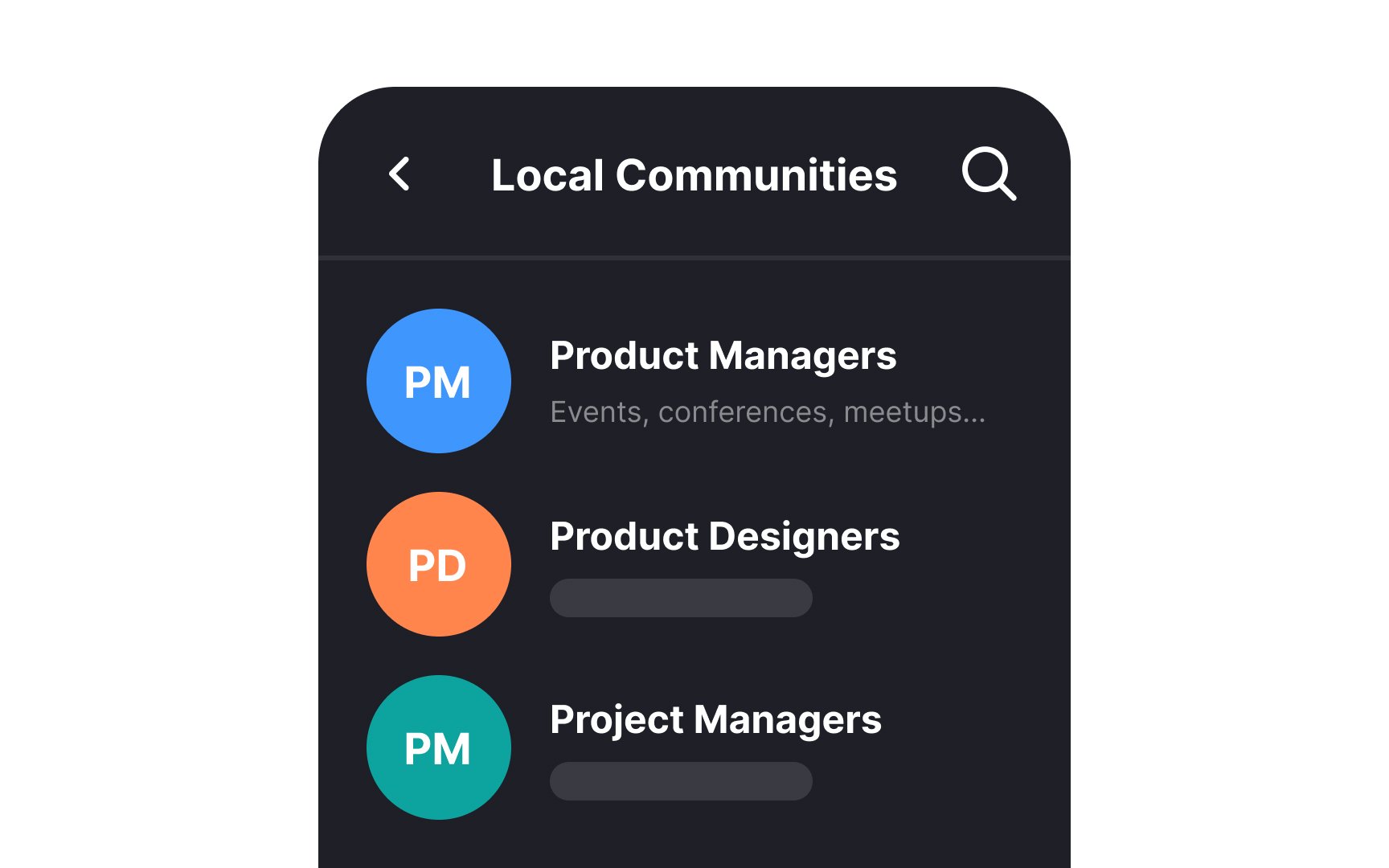Image resolution: width=1389 pixels, height=868 pixels.
Task: Open the Product Designers community
Action: [723, 537]
